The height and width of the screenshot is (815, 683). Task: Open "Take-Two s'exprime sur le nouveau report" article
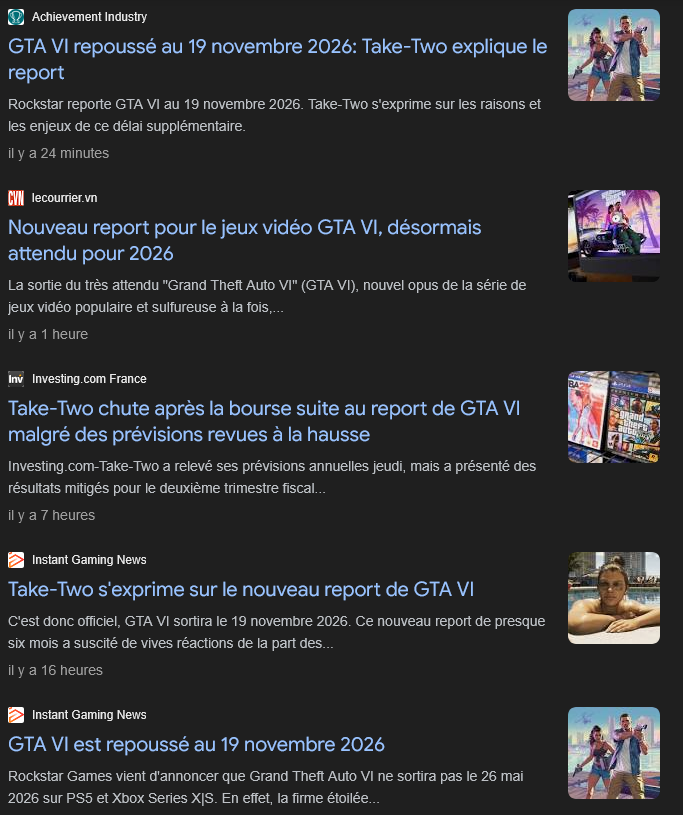[240, 589]
